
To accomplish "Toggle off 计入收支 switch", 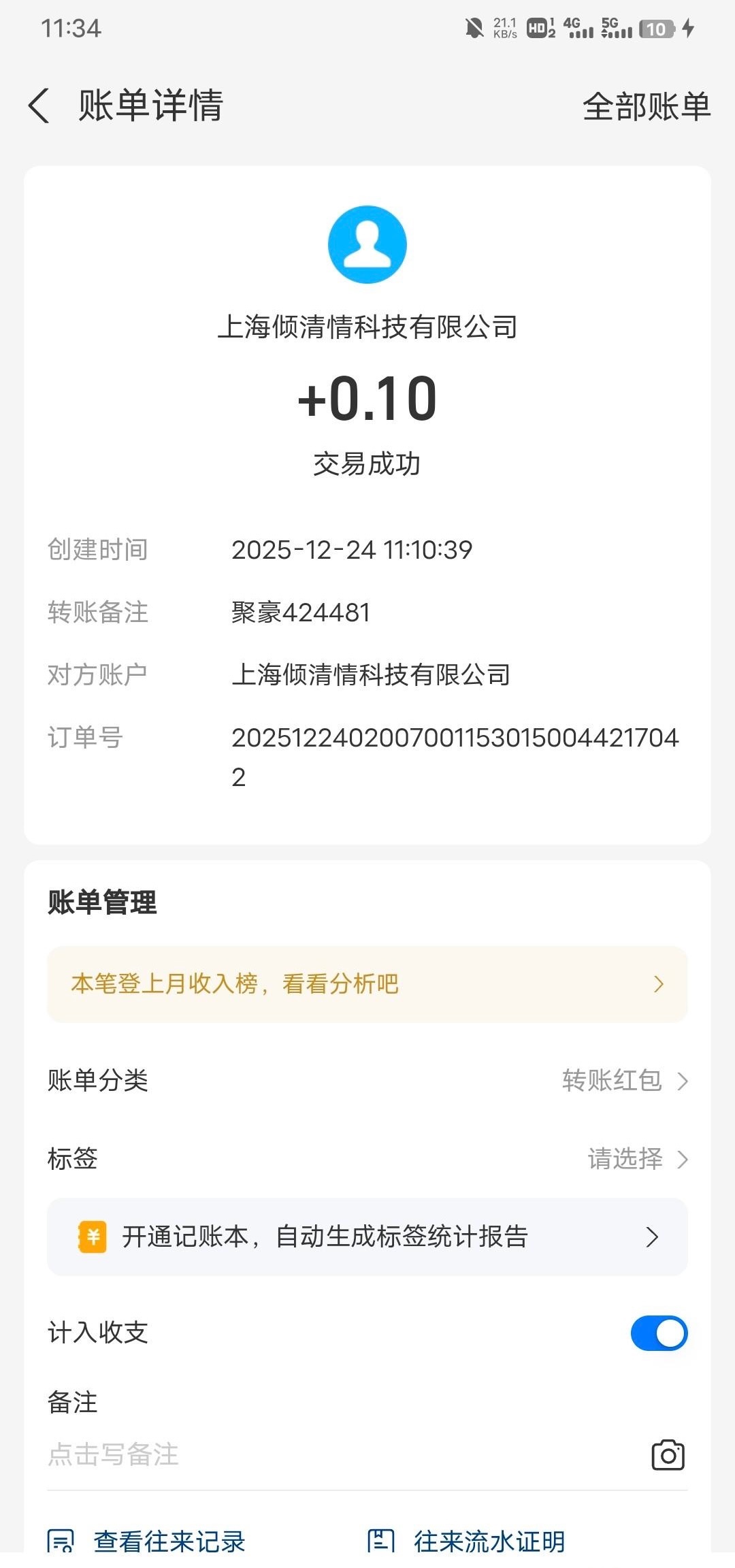I will point(659,1333).
